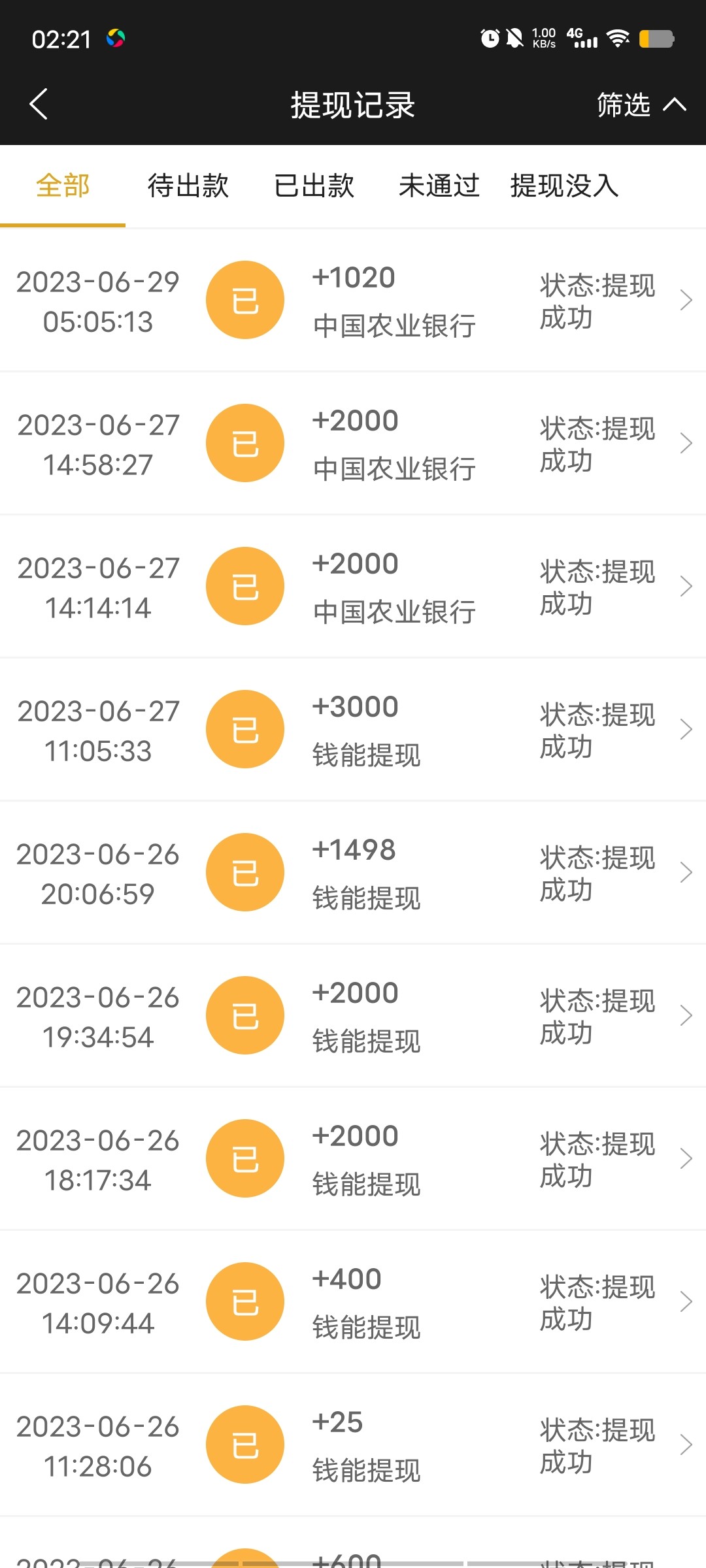Switch to the 已出款 tab

coord(314,186)
